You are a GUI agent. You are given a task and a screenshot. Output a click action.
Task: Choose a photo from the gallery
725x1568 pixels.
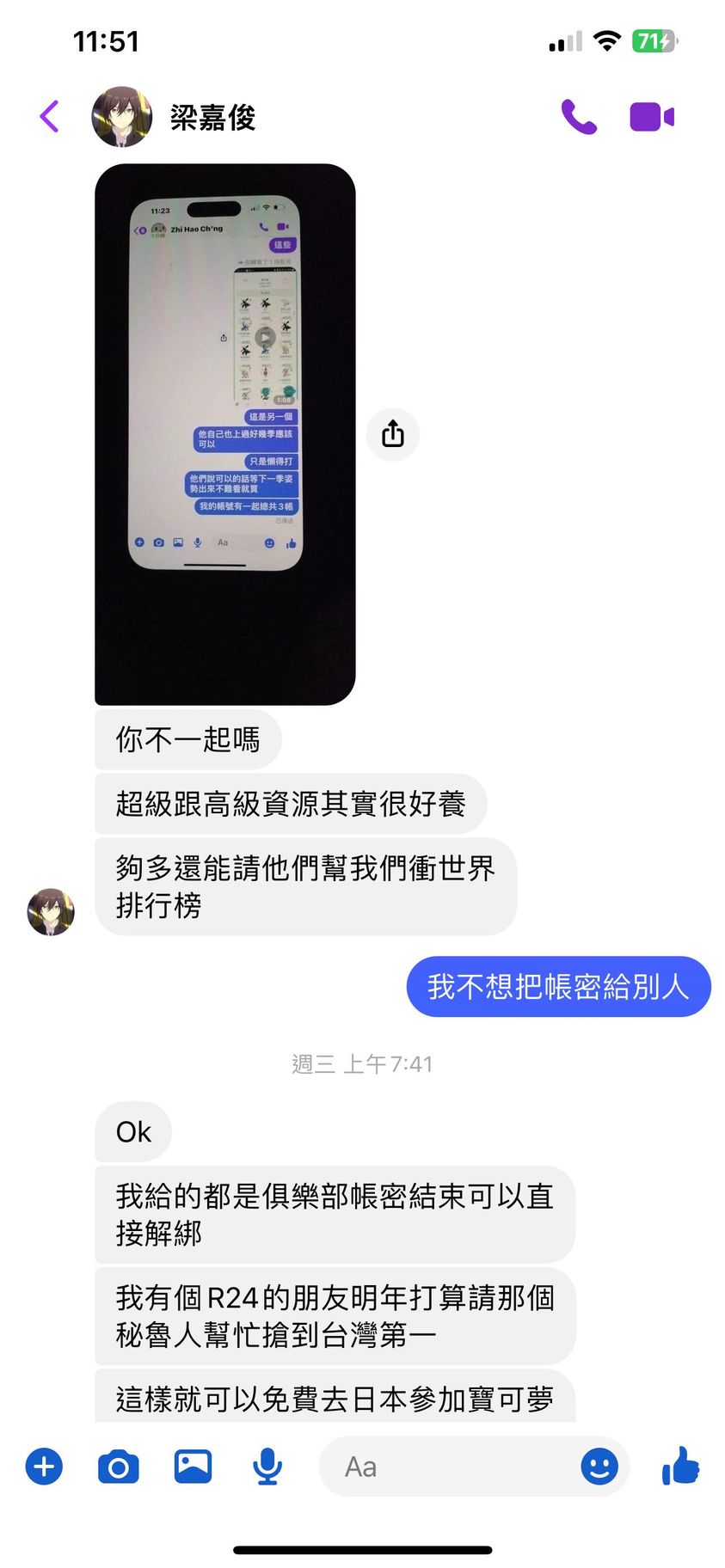pyautogui.click(x=193, y=1467)
